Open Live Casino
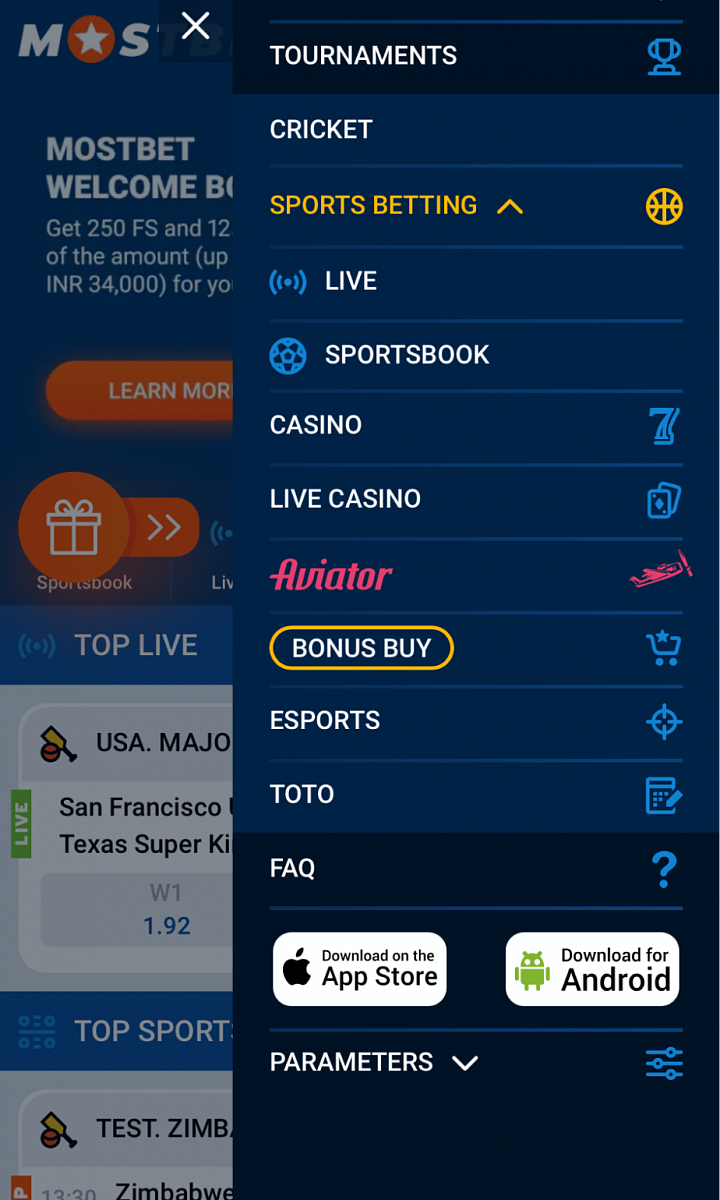This screenshot has width=720, height=1200. [345, 499]
